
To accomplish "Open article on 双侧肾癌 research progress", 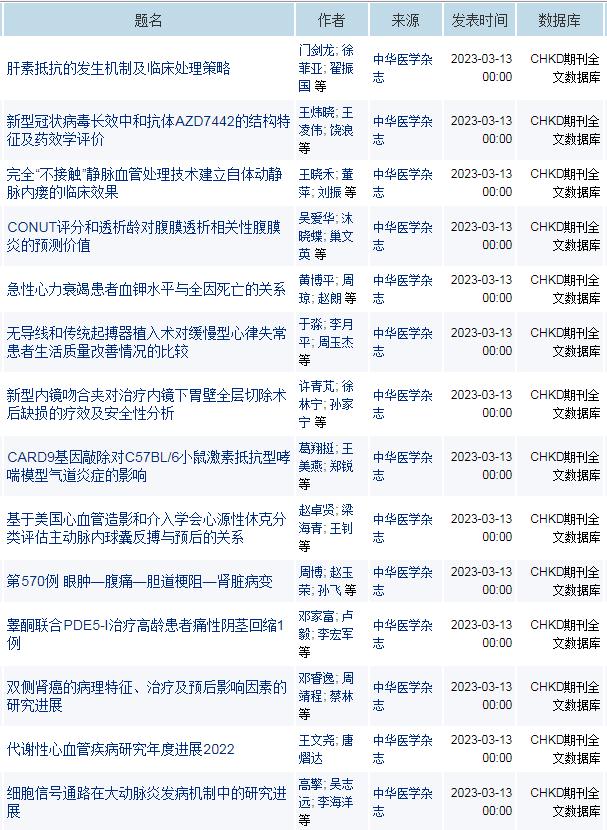I will 147,696.
